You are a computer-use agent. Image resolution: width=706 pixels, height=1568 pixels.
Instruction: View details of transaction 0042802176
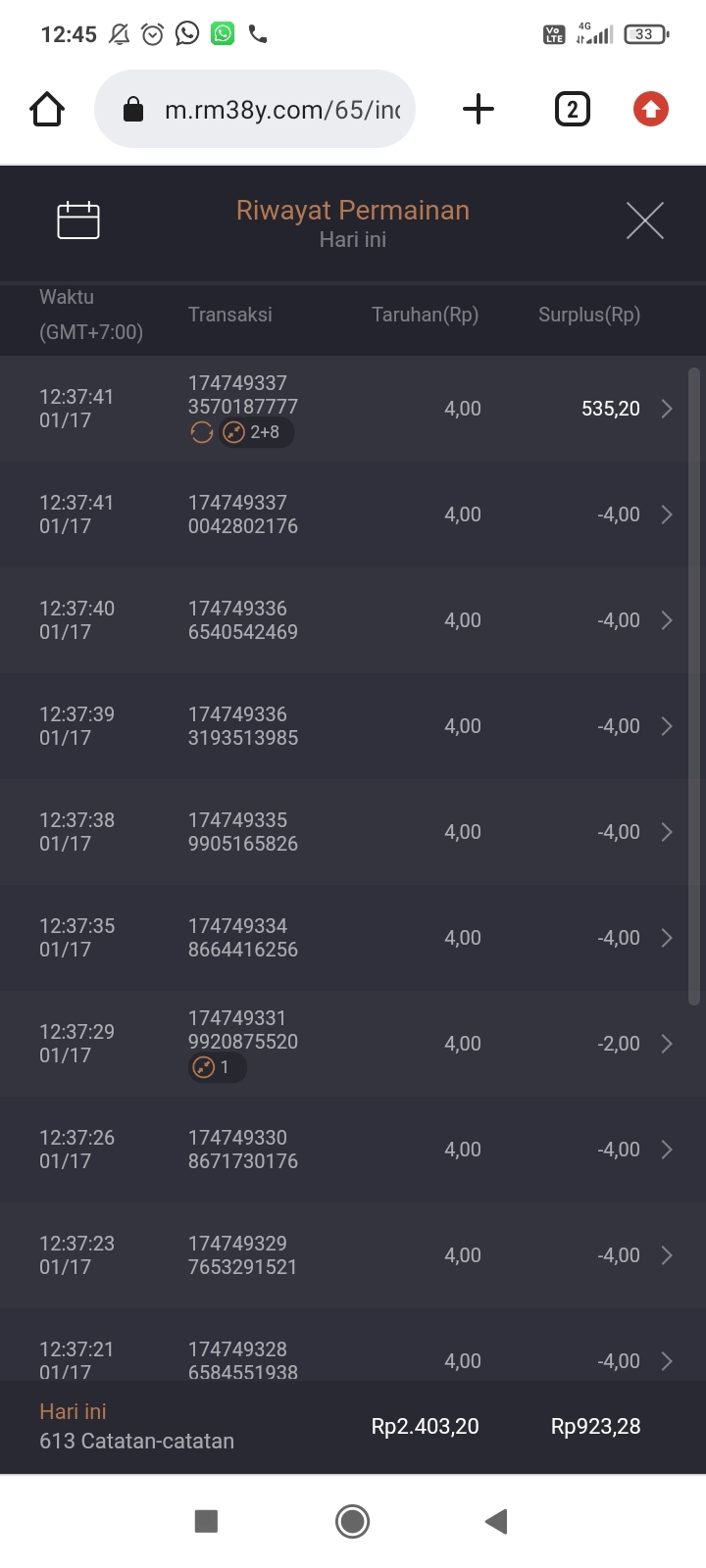point(353,514)
